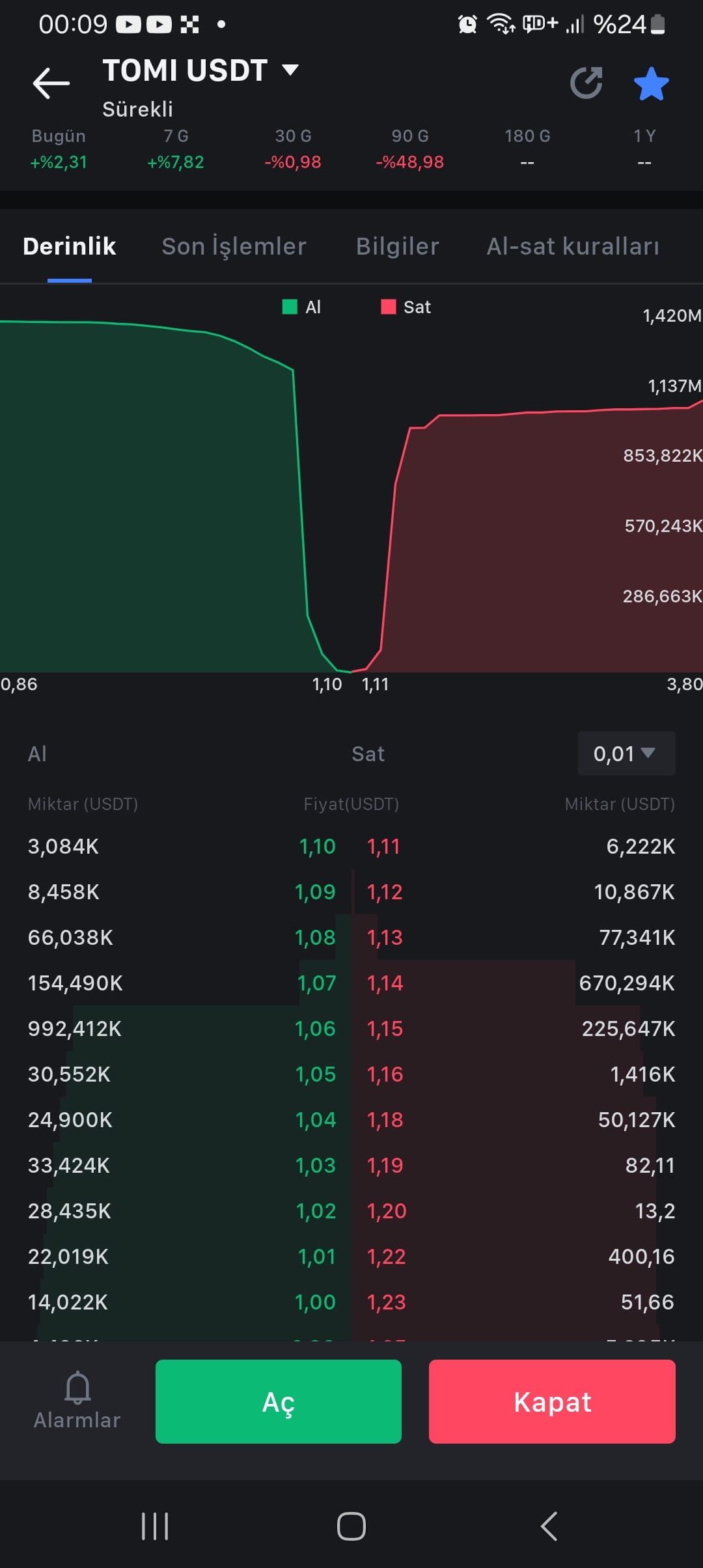Select the 7 G performance period

pos(176,148)
